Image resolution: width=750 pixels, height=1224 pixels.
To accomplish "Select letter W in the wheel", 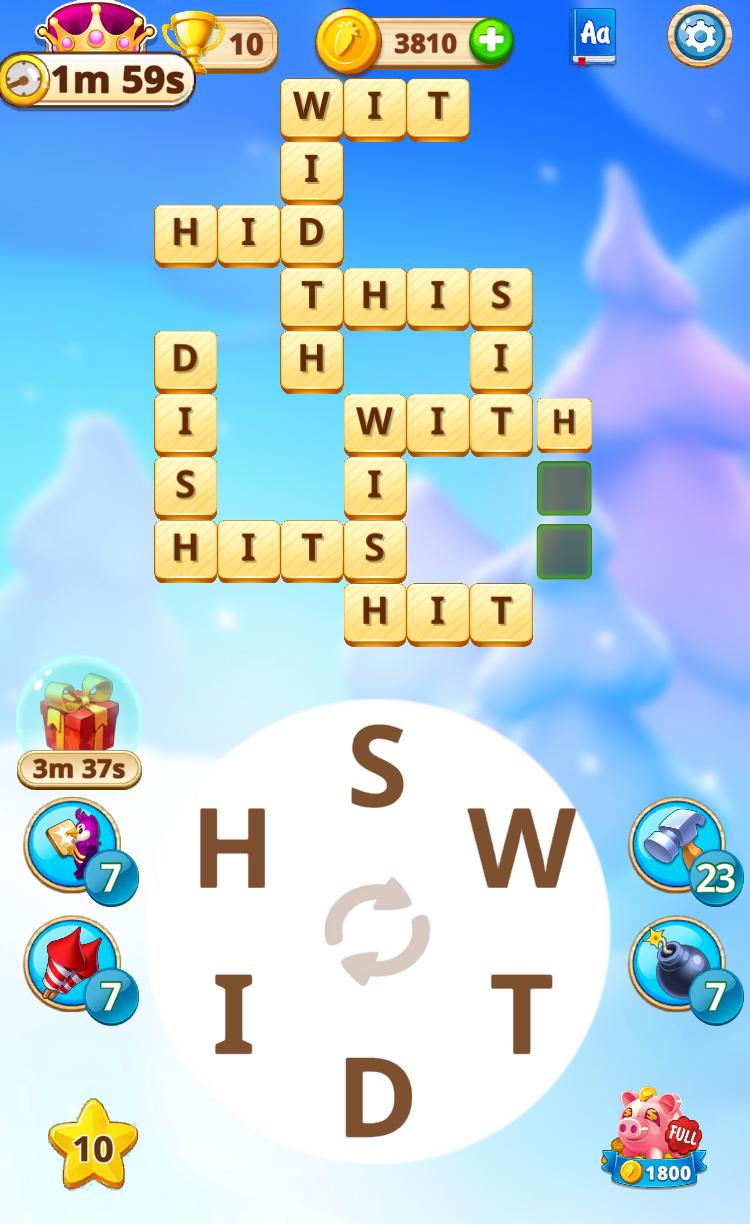I will (x=523, y=850).
